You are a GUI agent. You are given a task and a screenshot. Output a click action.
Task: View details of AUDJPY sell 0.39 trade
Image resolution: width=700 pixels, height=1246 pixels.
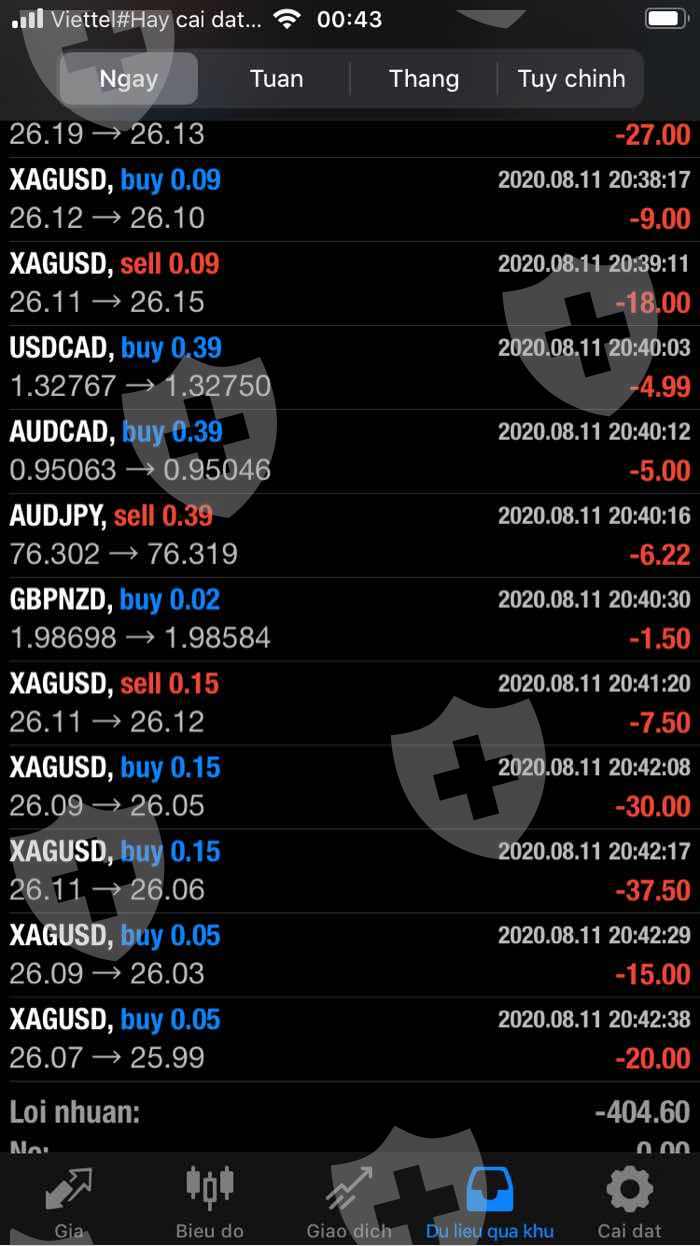click(350, 535)
